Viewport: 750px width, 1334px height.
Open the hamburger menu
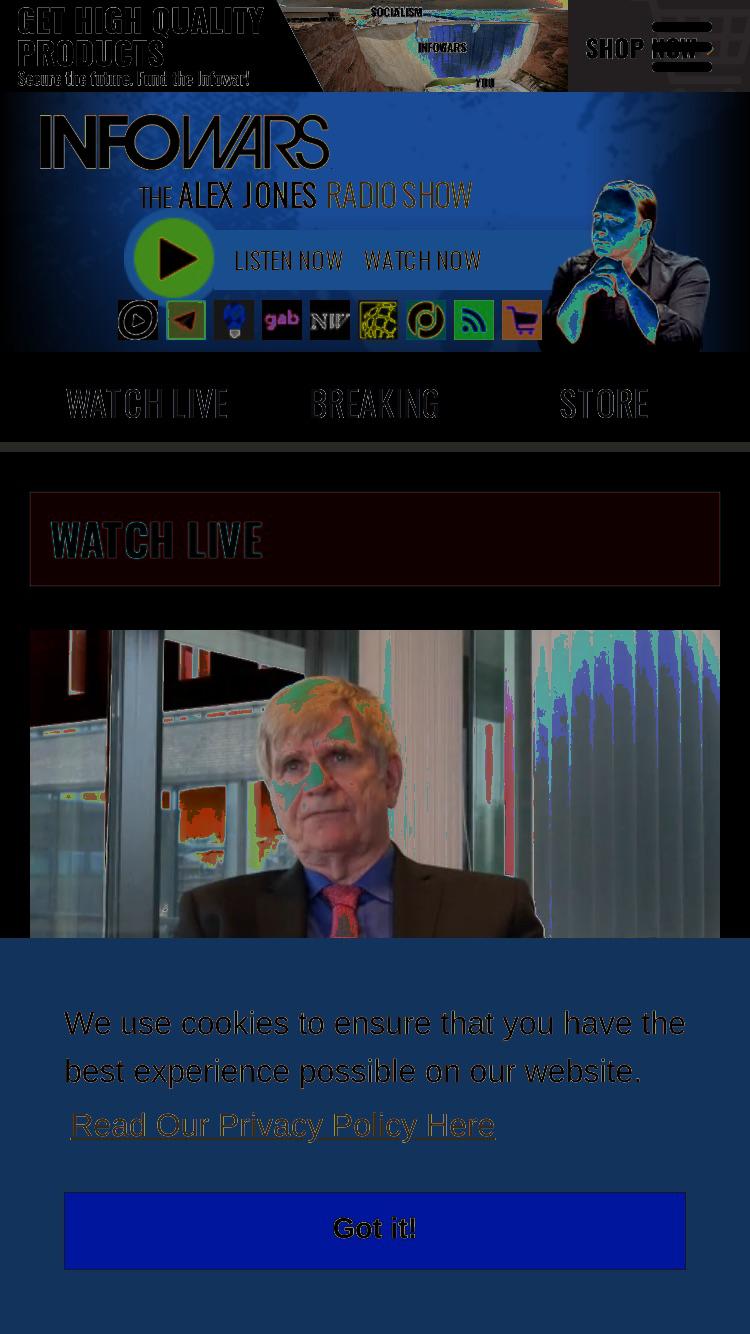[x=682, y=47]
